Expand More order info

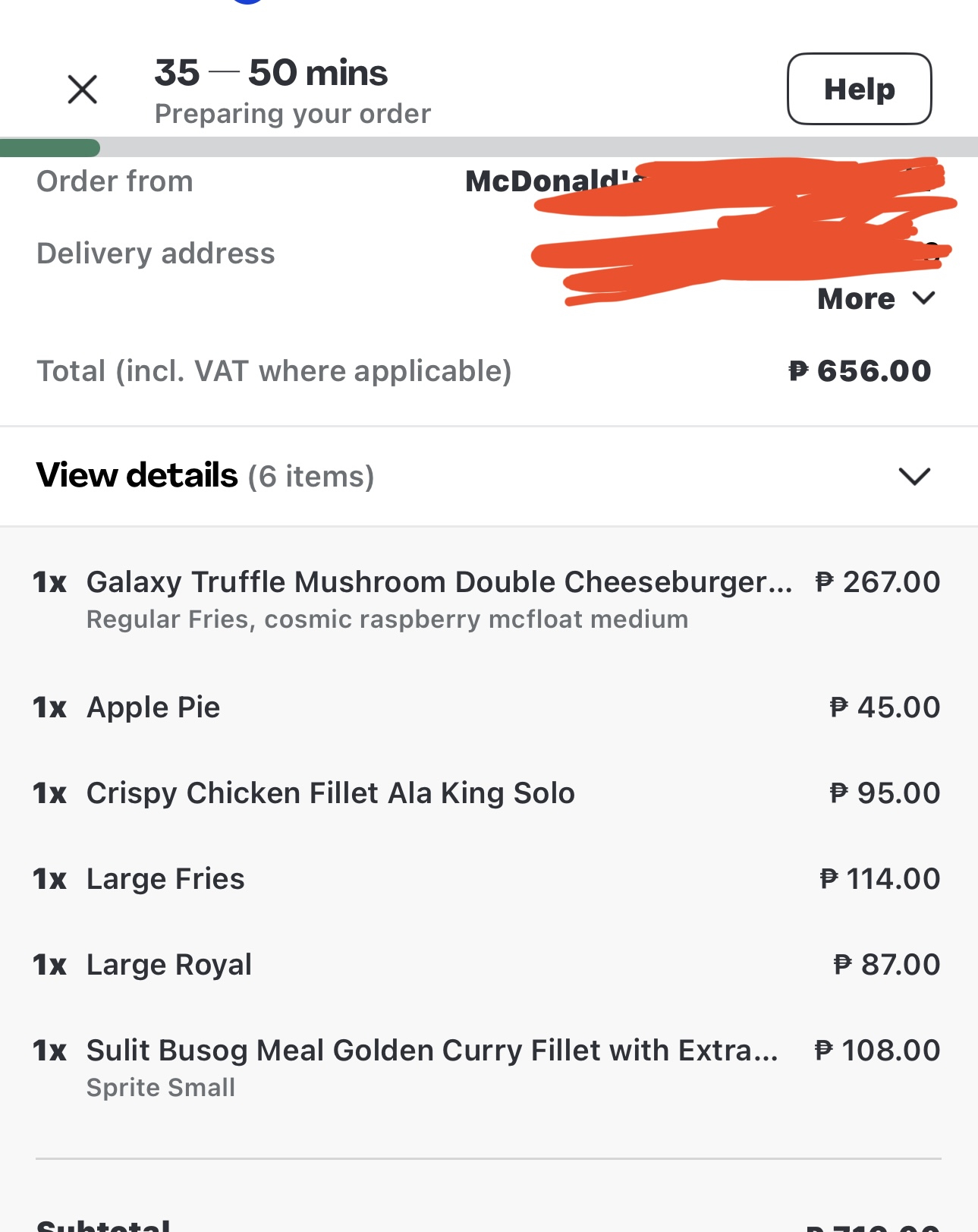click(876, 299)
